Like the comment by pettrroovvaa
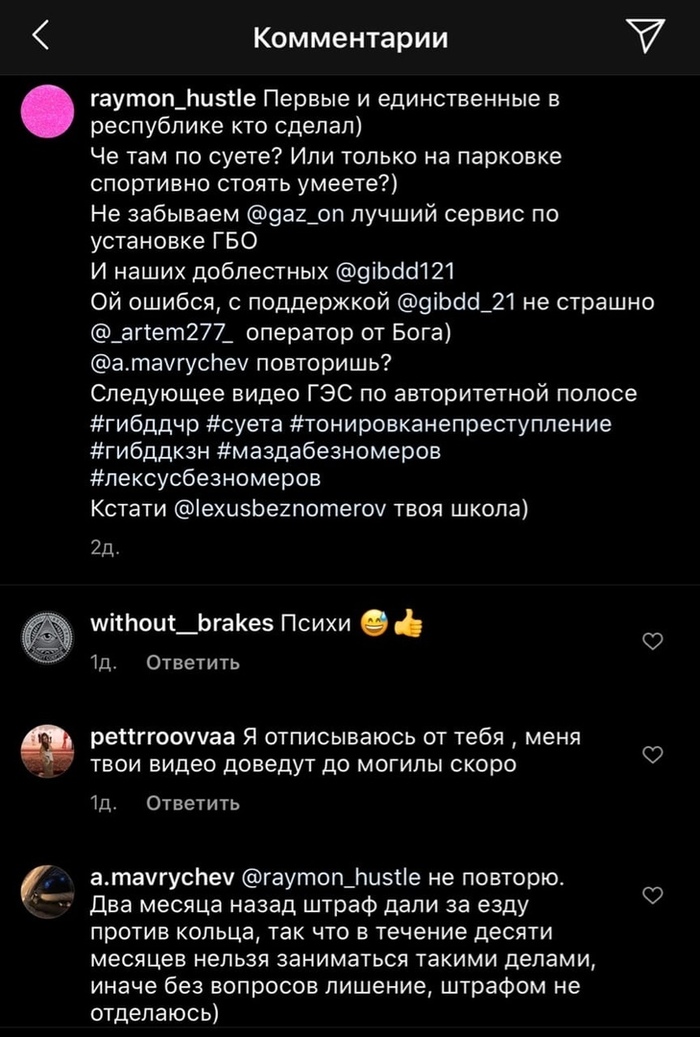This screenshot has height=1037, width=700. point(652,754)
